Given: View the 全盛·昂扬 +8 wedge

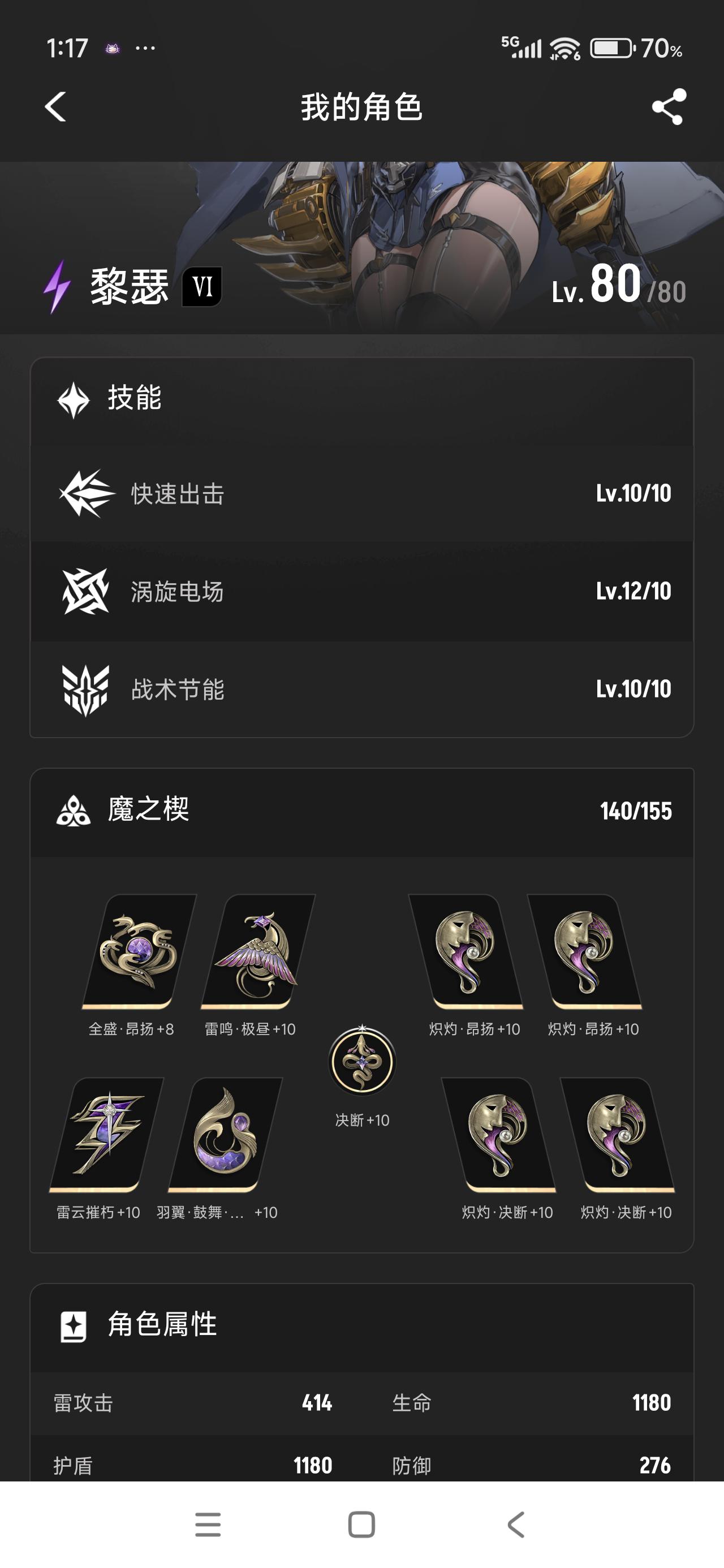Looking at the screenshot, I should pos(139,951).
